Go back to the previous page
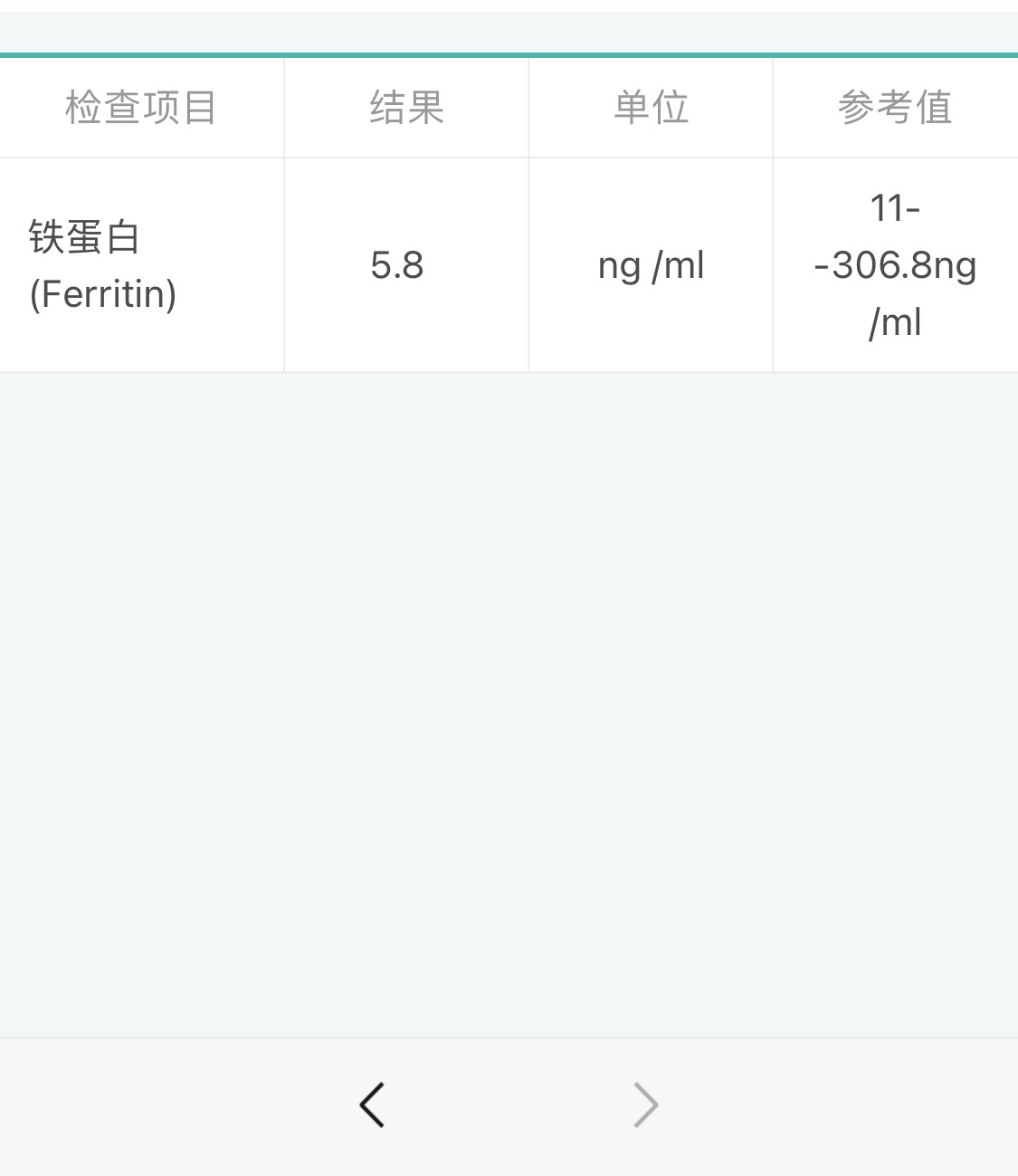This screenshot has height=1176, width=1018. click(x=372, y=1104)
